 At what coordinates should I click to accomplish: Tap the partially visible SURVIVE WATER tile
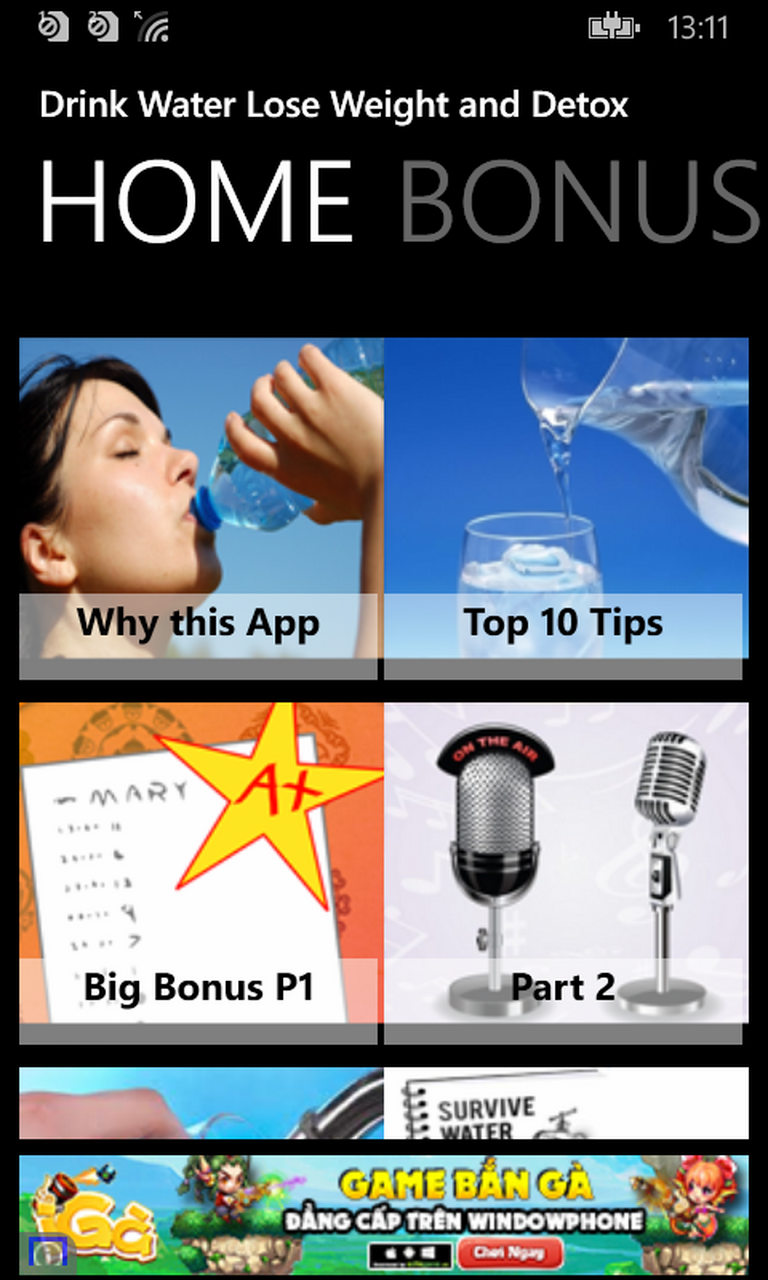565,1105
